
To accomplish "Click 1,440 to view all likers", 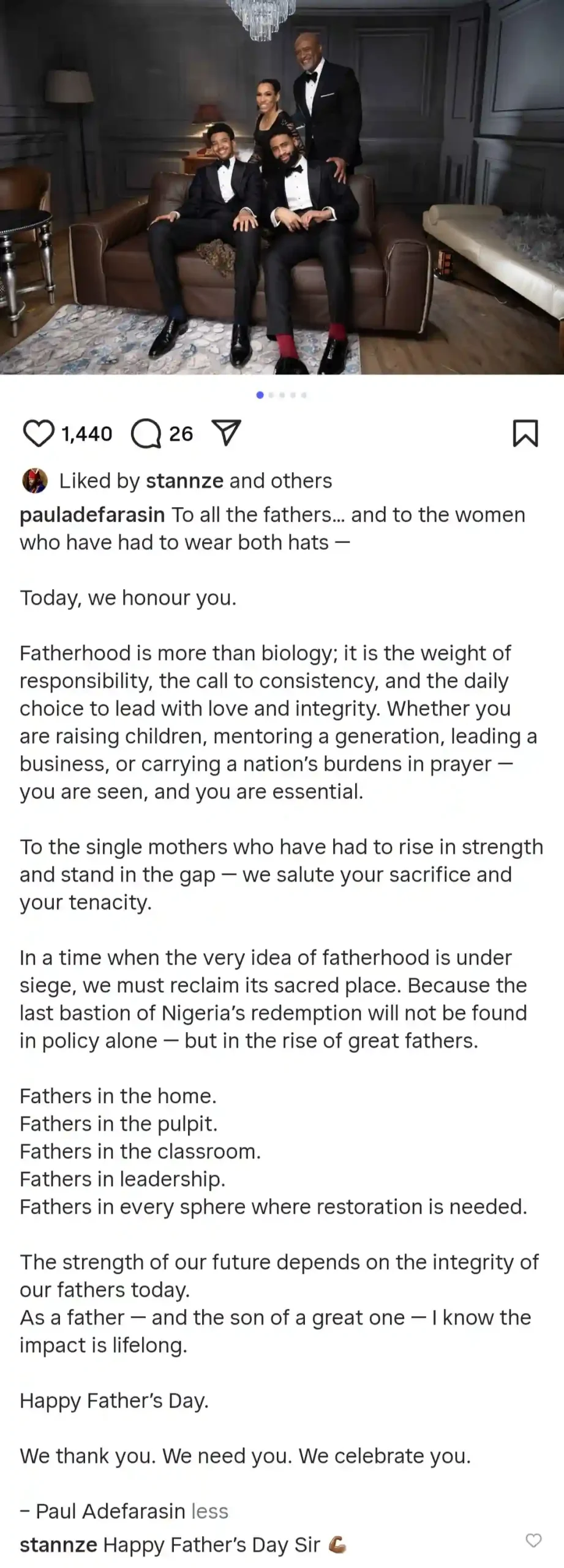I will 86,434.
